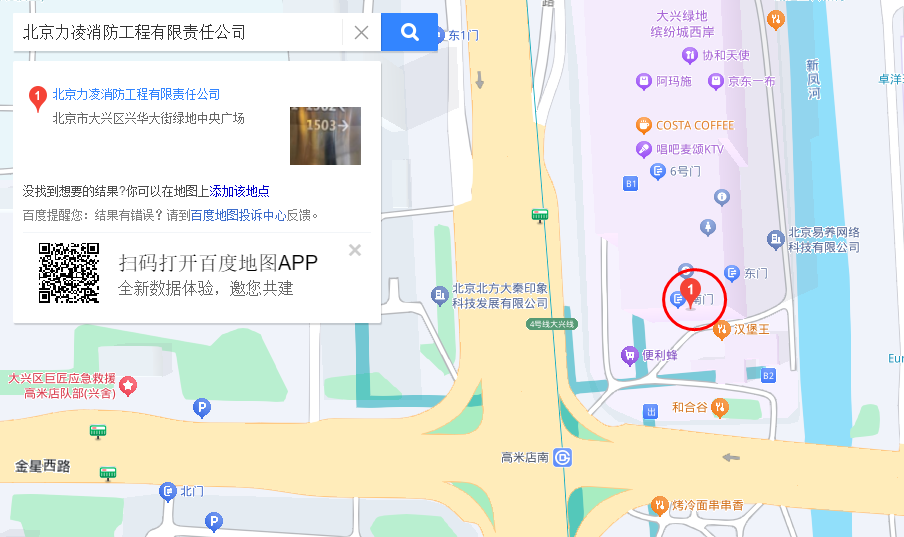Tap the blue search button

click(409, 32)
